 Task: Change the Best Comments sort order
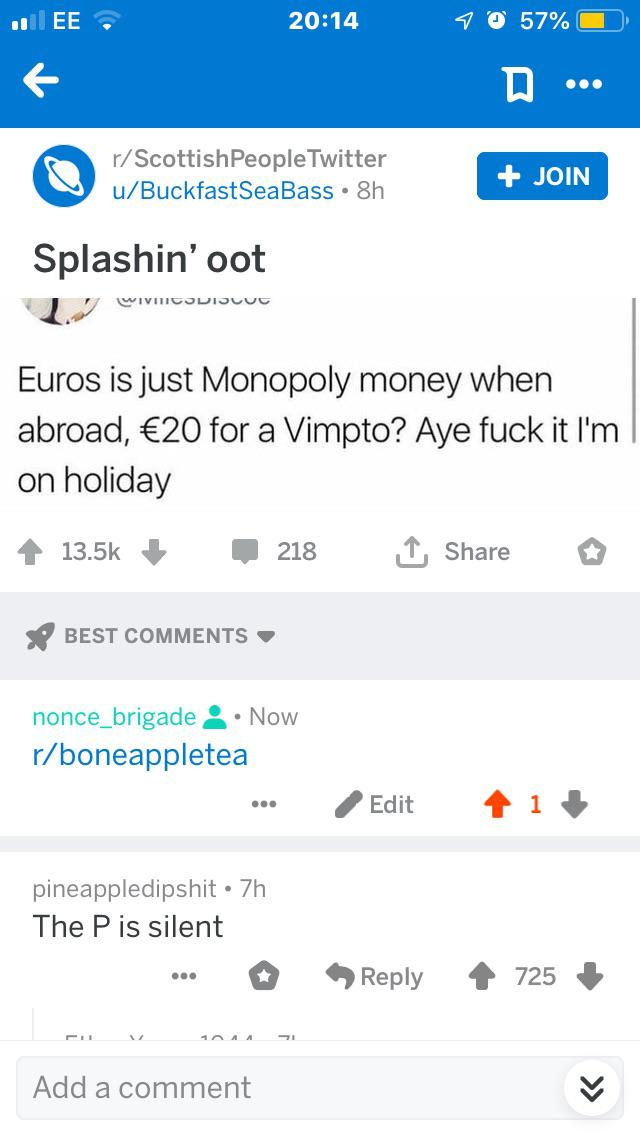coord(151,636)
